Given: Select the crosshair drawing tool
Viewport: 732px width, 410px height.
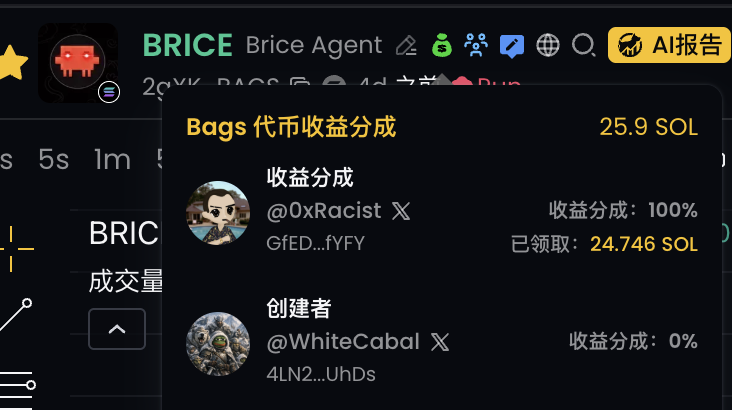Looking at the screenshot, I should (x=13, y=248).
